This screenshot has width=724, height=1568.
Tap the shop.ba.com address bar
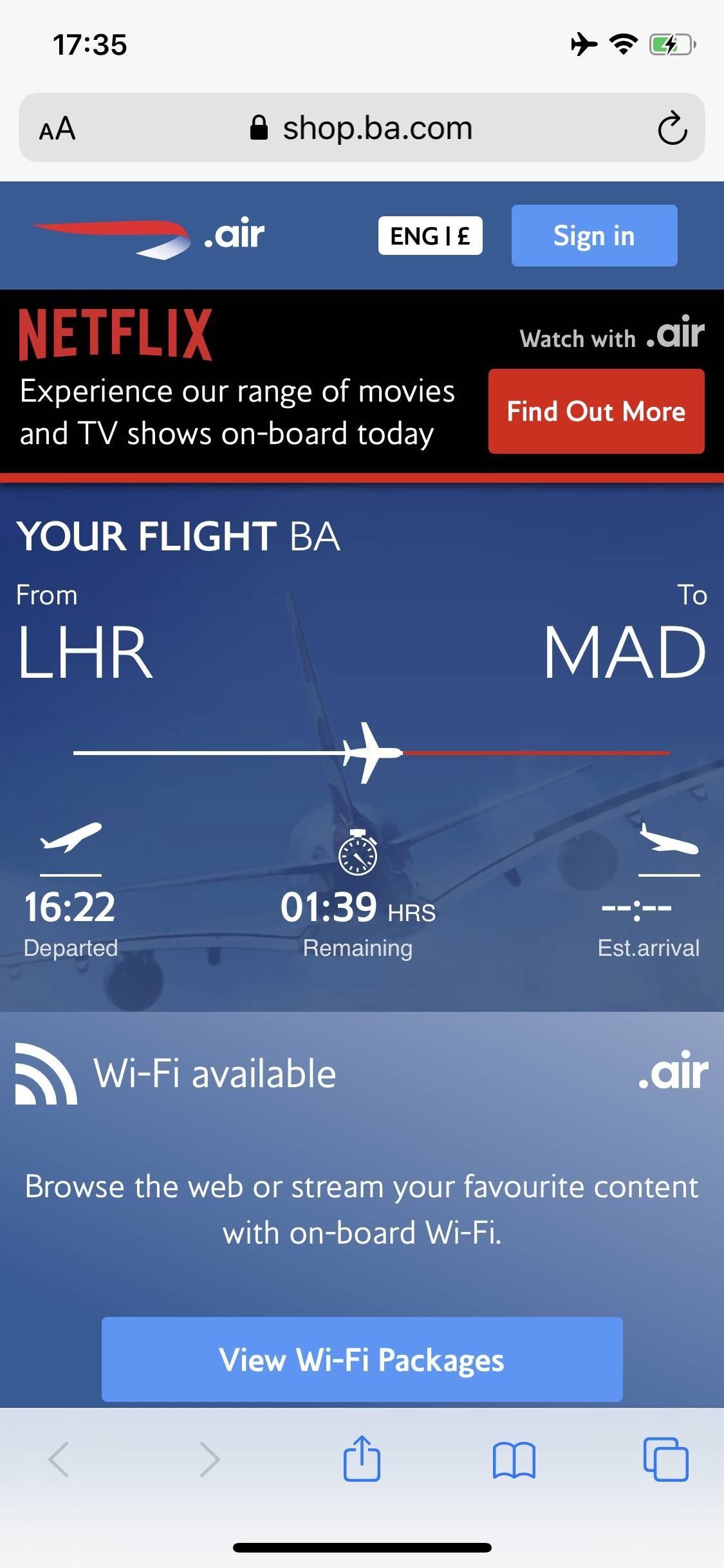[x=362, y=127]
